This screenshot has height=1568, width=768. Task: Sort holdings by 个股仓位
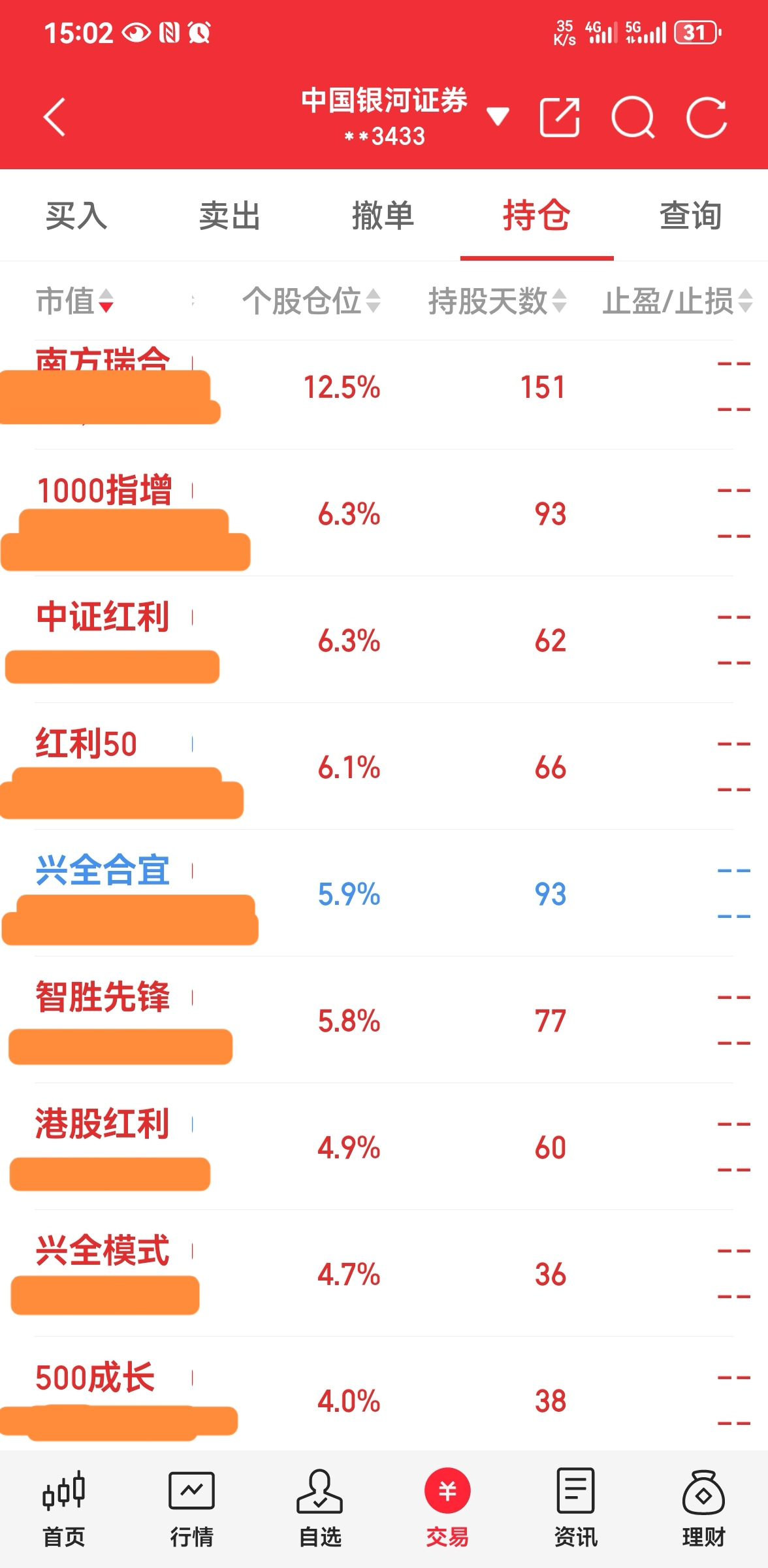pyautogui.click(x=312, y=301)
